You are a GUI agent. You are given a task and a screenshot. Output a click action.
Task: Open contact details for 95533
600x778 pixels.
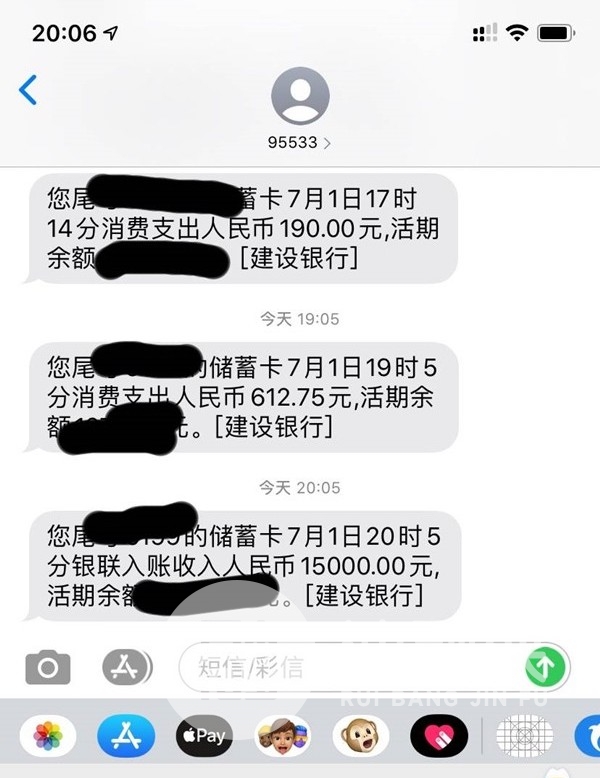pos(300,110)
